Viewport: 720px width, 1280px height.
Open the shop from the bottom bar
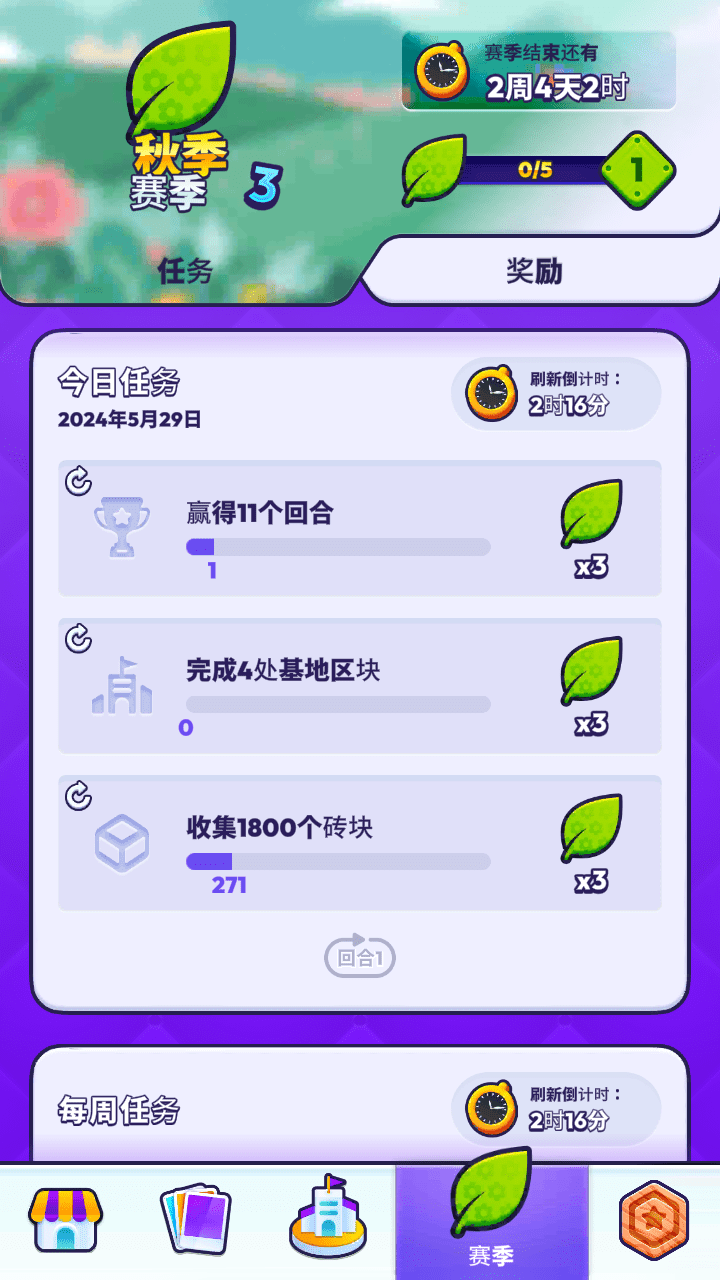tap(66, 1220)
